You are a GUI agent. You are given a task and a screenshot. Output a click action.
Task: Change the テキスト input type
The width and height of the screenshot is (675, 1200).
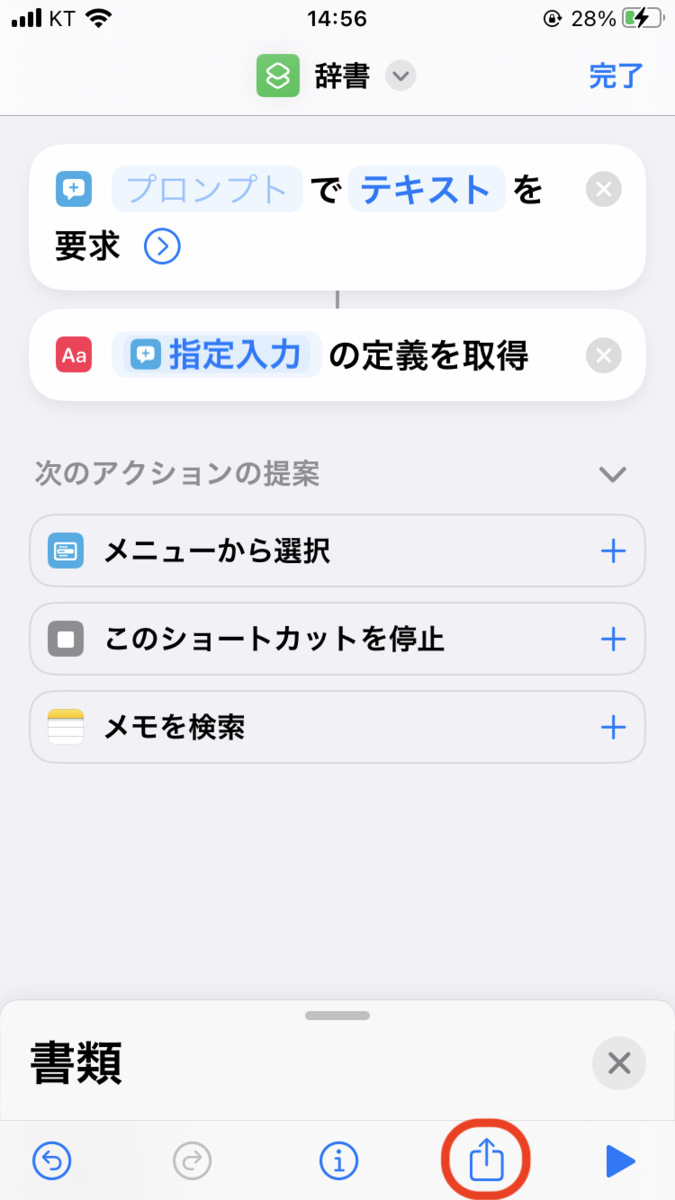tap(426, 189)
